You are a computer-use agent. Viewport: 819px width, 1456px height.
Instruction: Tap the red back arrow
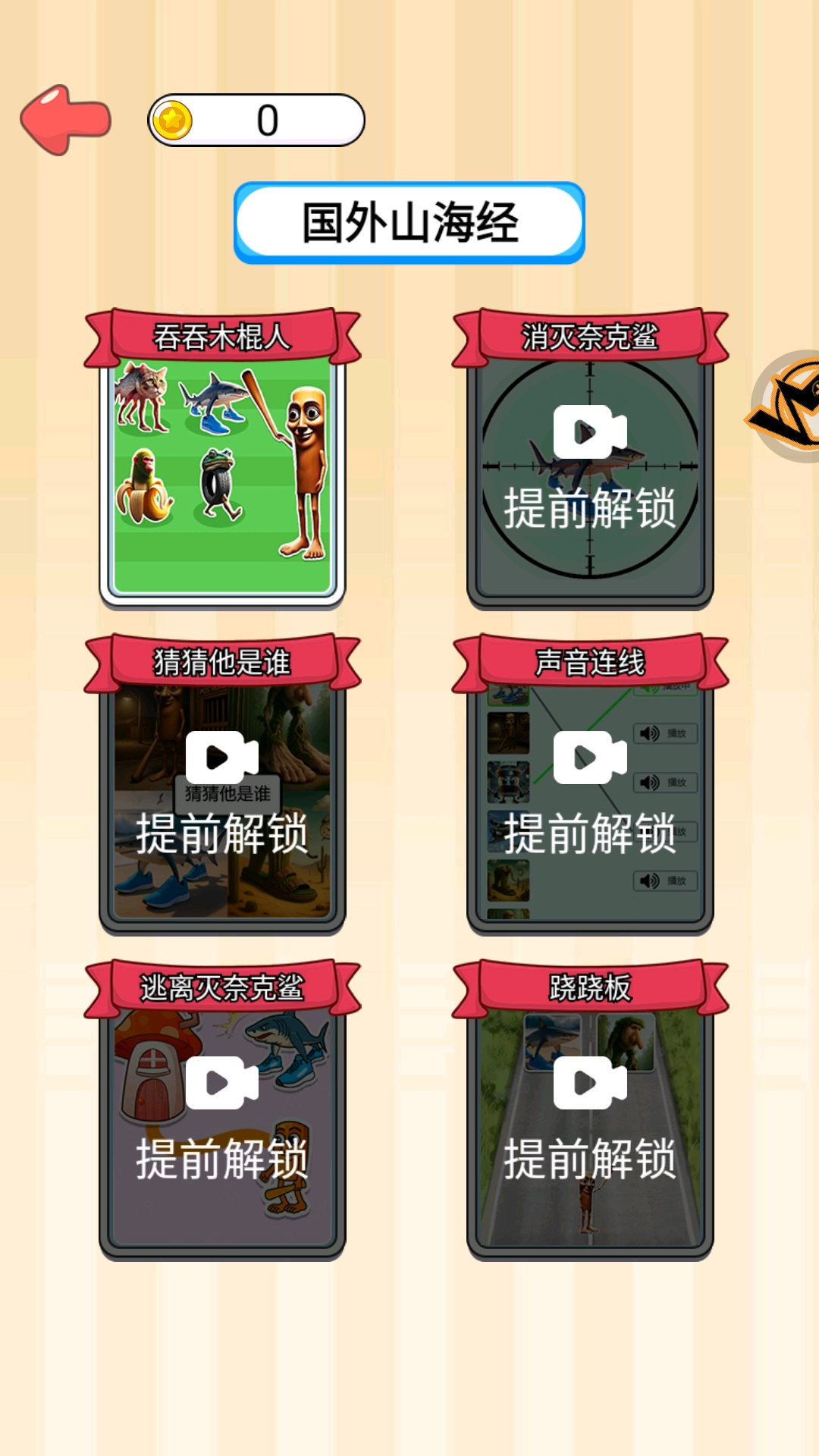(x=66, y=120)
